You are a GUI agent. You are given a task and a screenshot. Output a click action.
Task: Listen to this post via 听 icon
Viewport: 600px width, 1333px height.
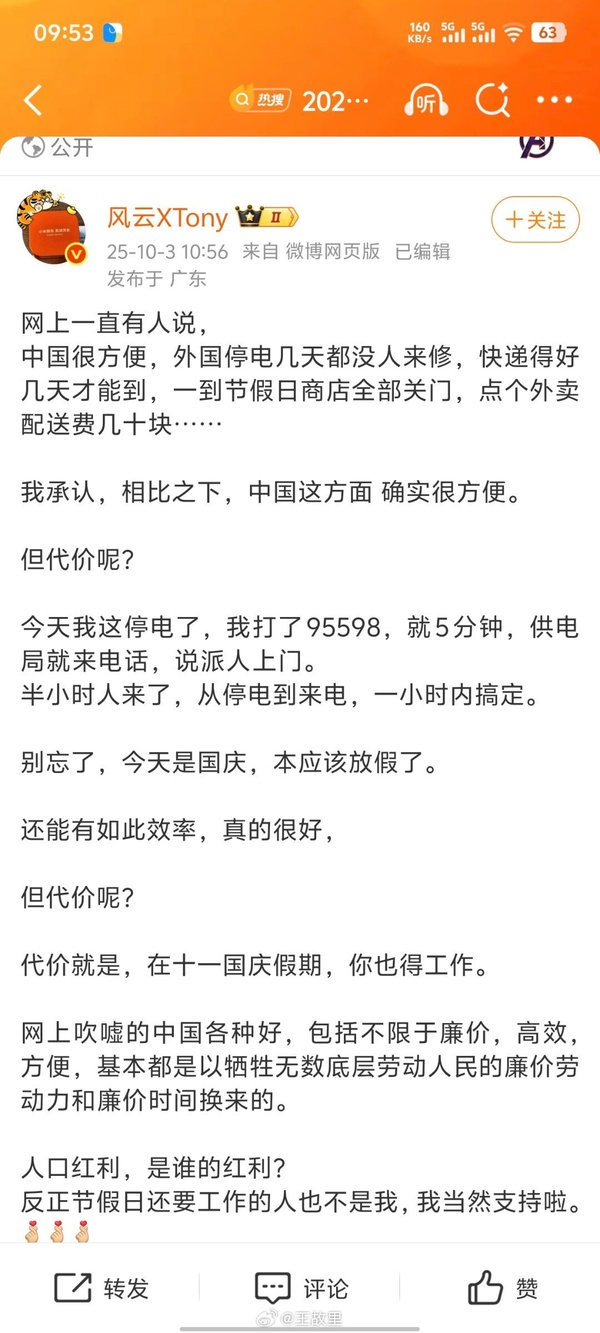tap(425, 101)
